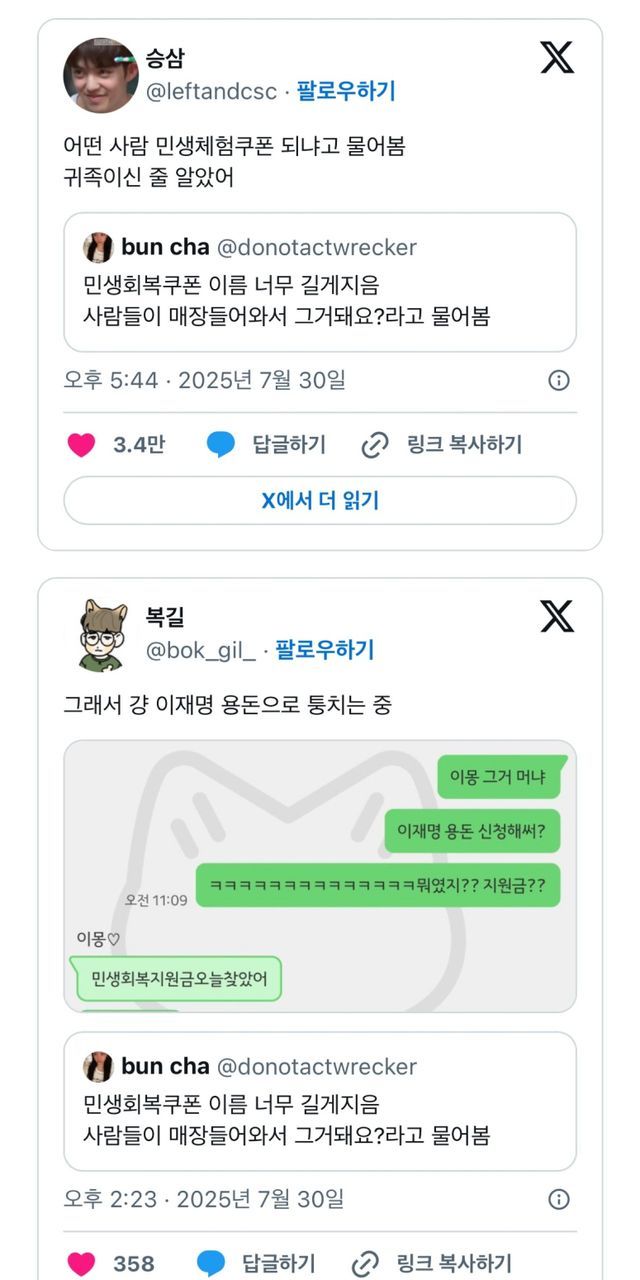The height and width of the screenshot is (1280, 640).
Task: Copy link to 승삼's tweet
Action: coord(442,445)
